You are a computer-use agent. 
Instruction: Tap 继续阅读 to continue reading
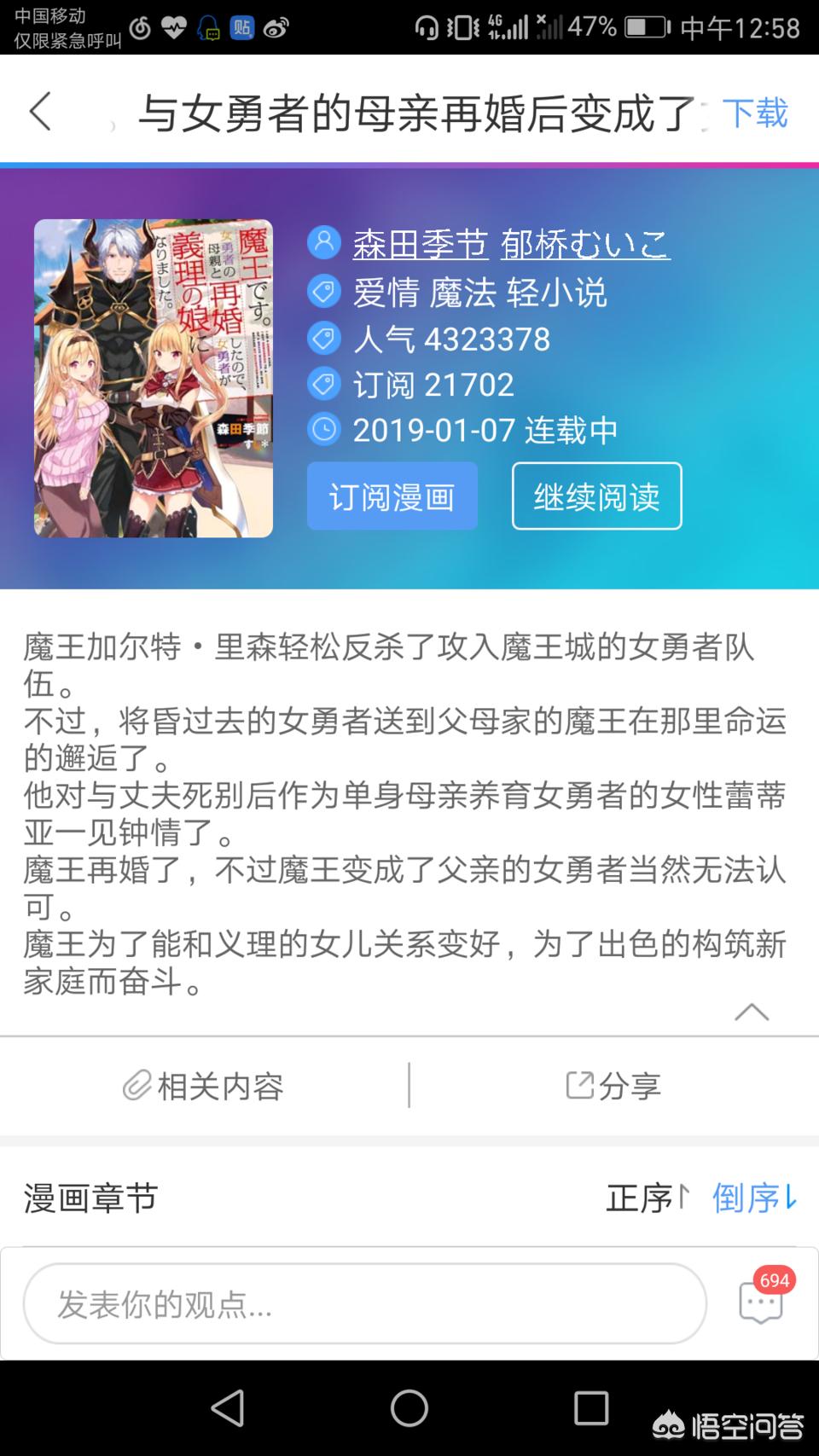point(596,496)
